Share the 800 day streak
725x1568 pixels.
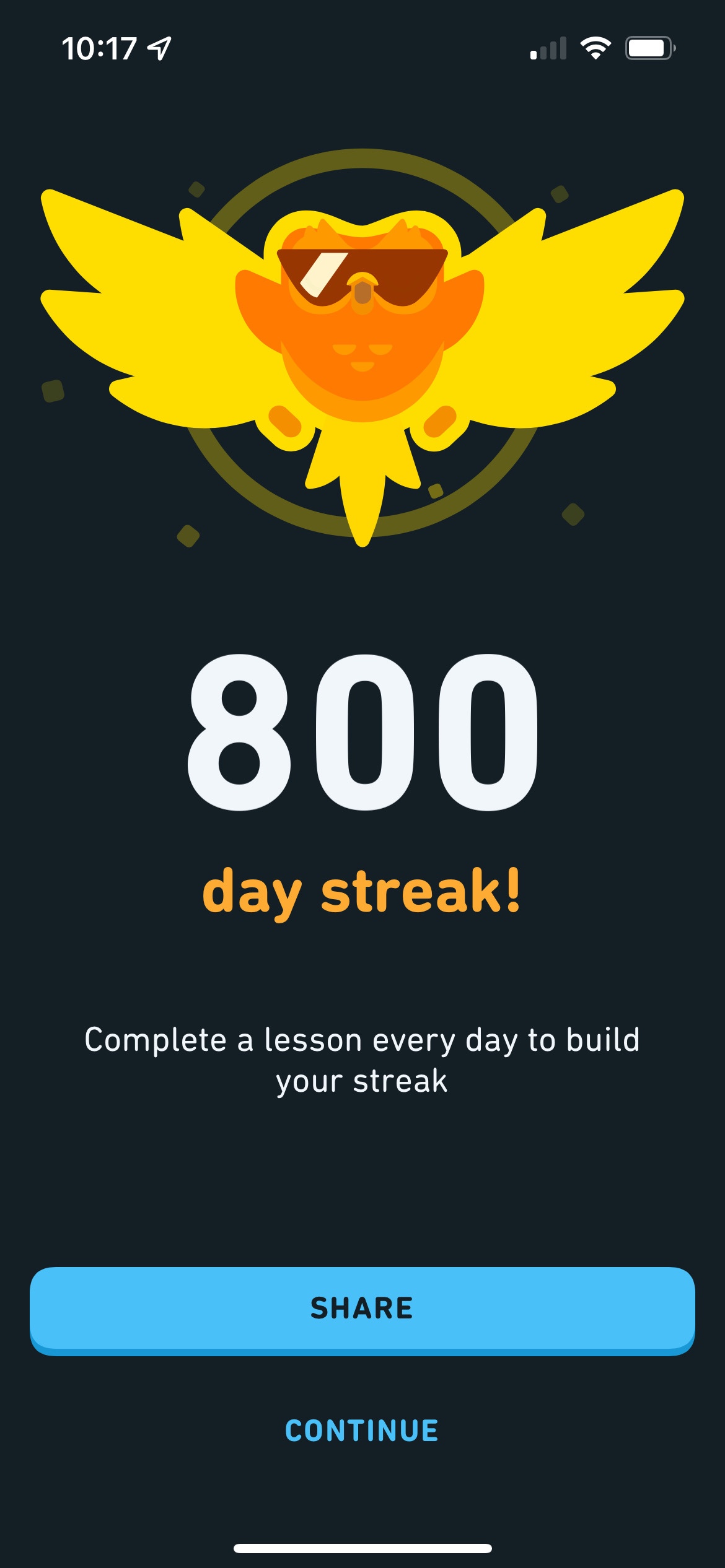tap(362, 1308)
